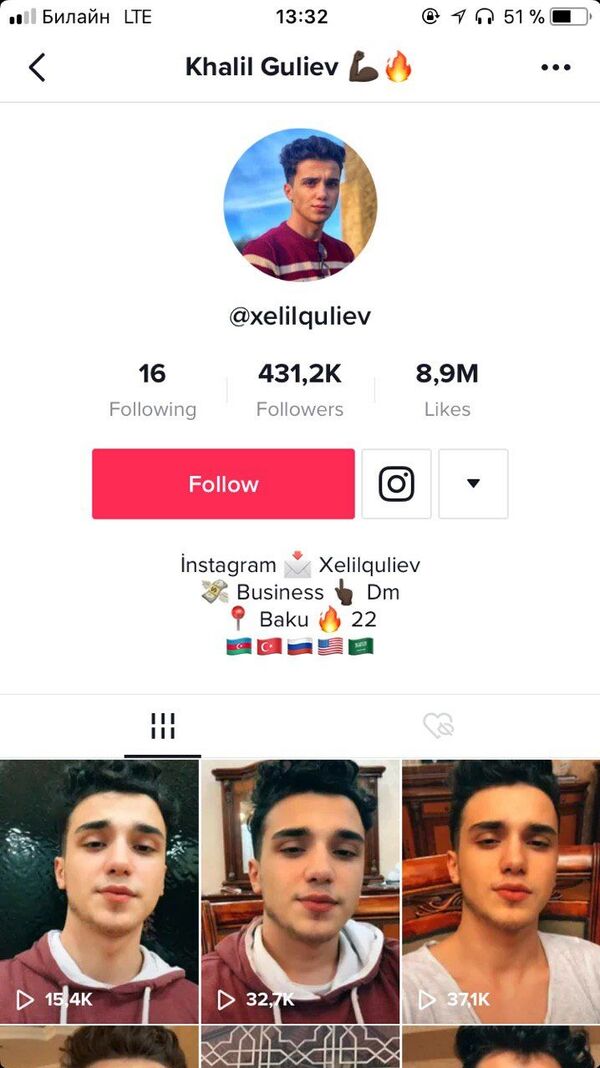
Task: Play the video with 37,1K views
Action: tap(500, 890)
